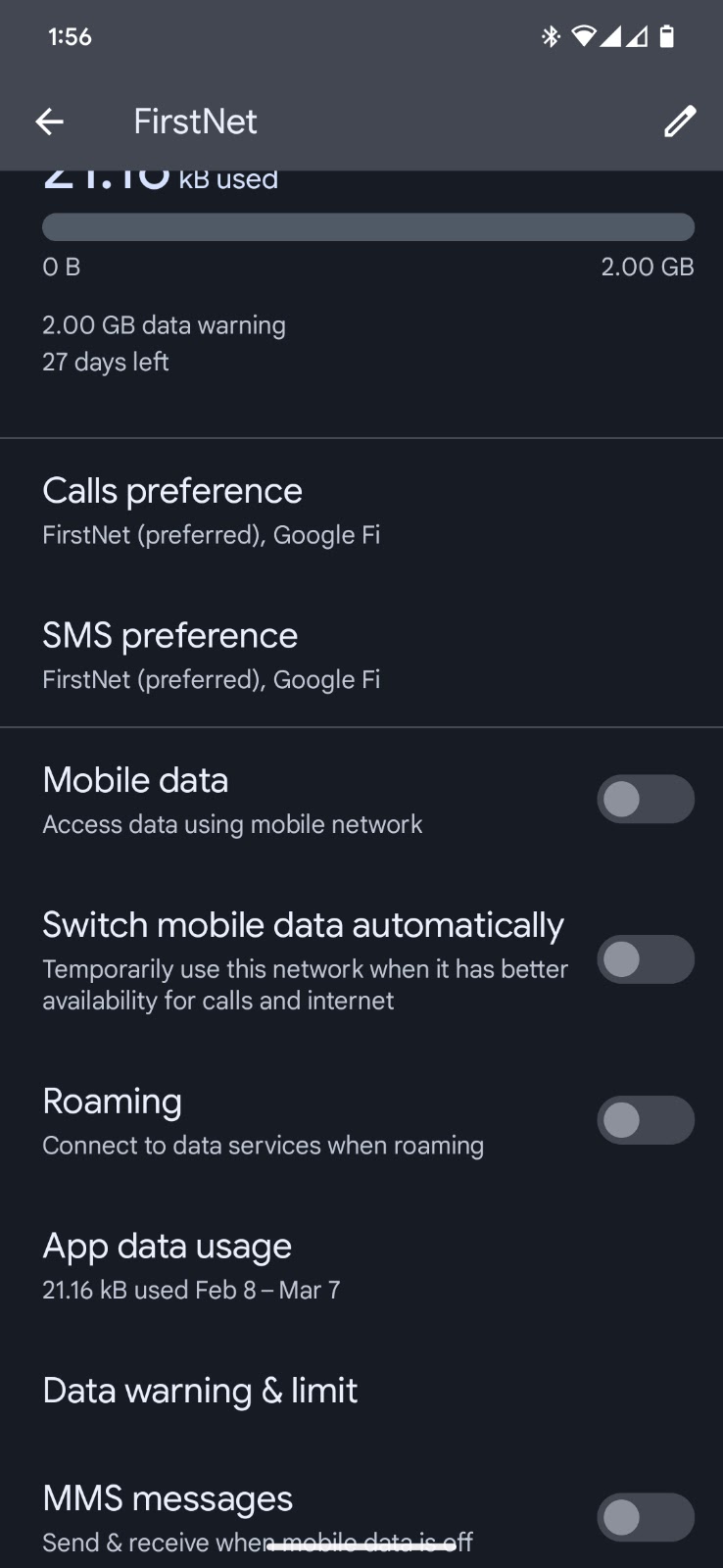Open Data warning & limit
The height and width of the screenshot is (1568, 723).
[361, 1391]
